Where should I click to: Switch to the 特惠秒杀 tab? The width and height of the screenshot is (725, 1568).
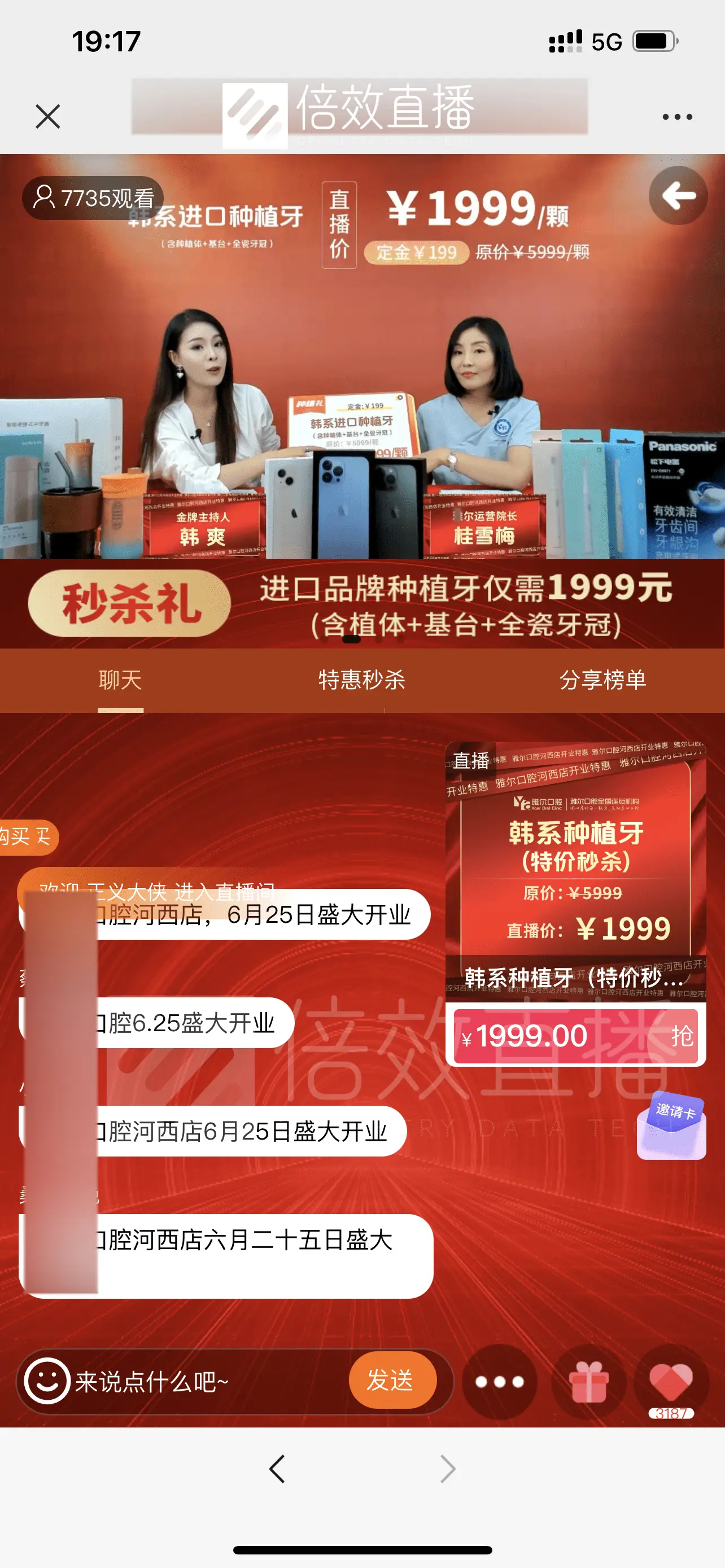(x=361, y=680)
